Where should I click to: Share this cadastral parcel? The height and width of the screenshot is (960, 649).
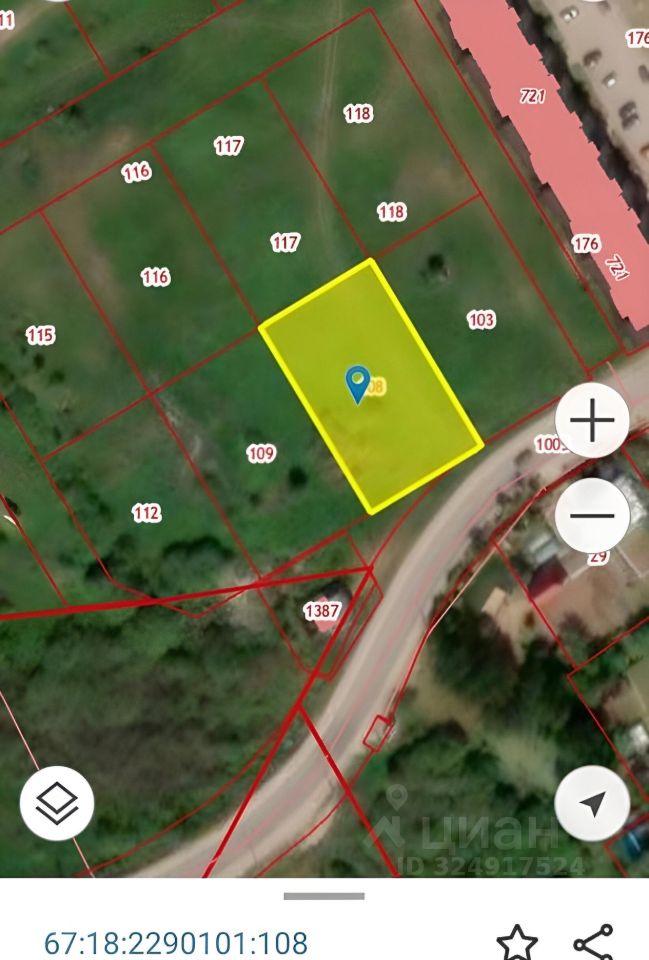click(x=592, y=942)
